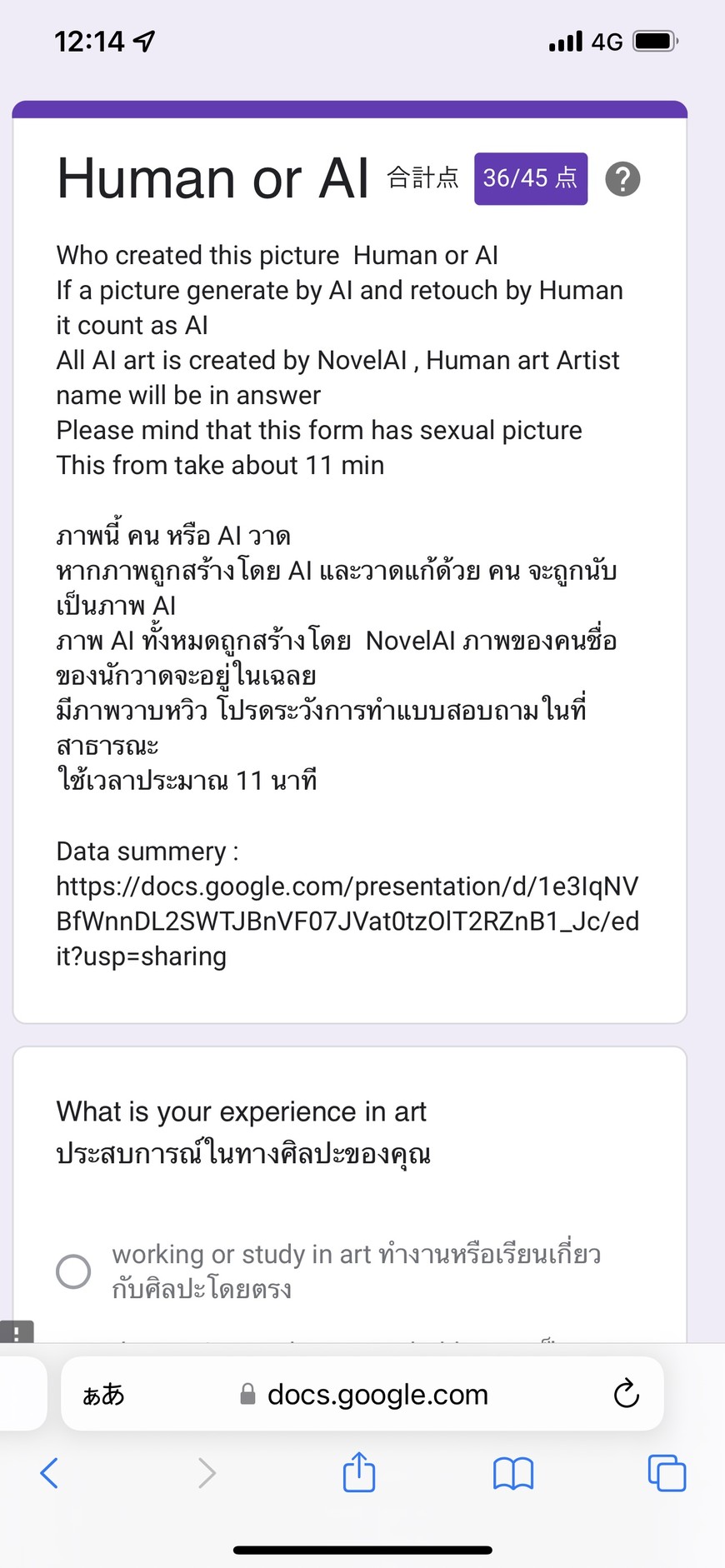Go back to the previous page

[x=49, y=1473]
